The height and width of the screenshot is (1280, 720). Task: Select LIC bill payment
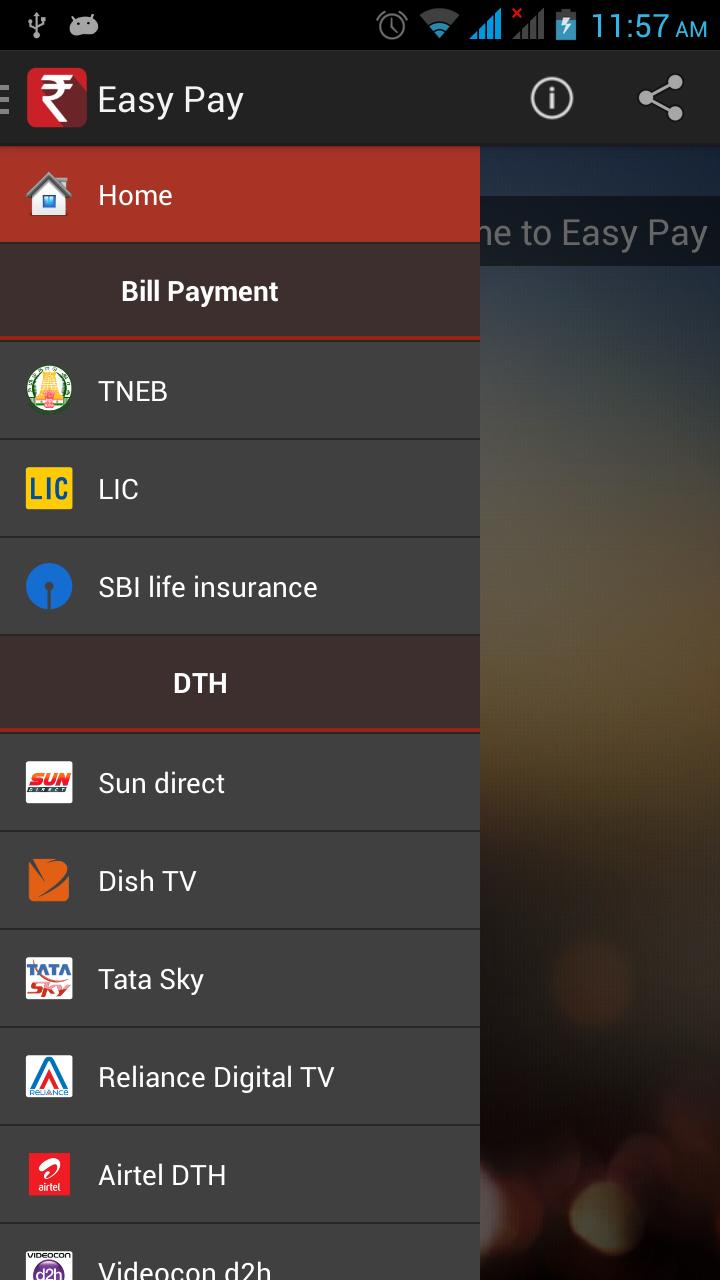[x=240, y=489]
